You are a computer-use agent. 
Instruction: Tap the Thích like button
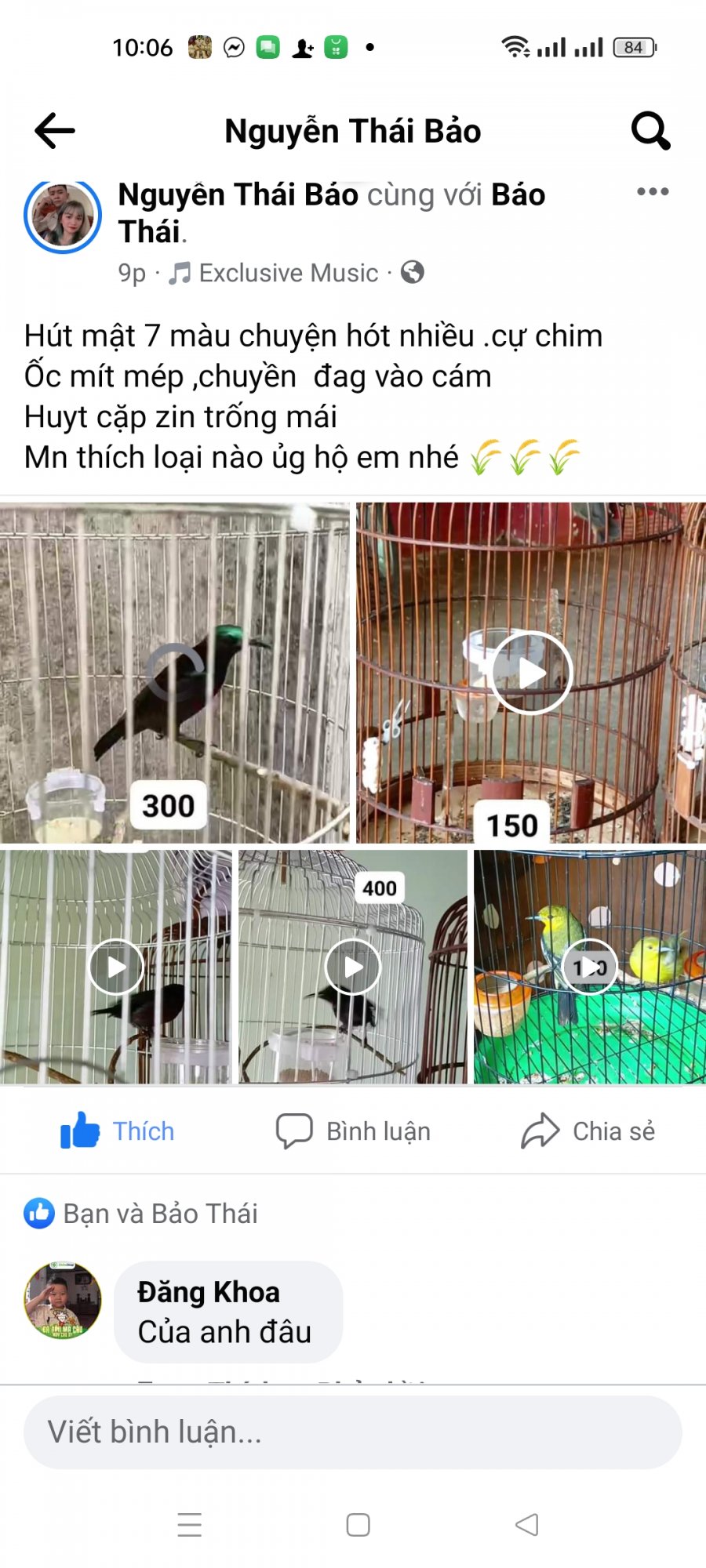click(x=118, y=1131)
